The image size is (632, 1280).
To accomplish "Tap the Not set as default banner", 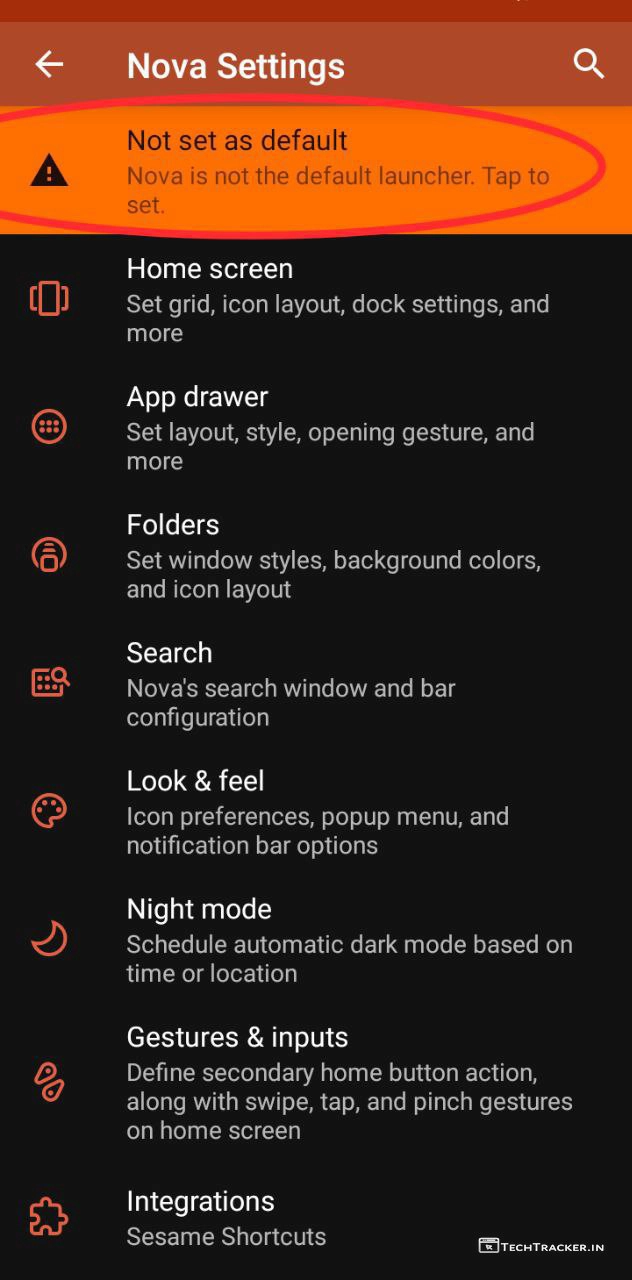I will pos(316,172).
